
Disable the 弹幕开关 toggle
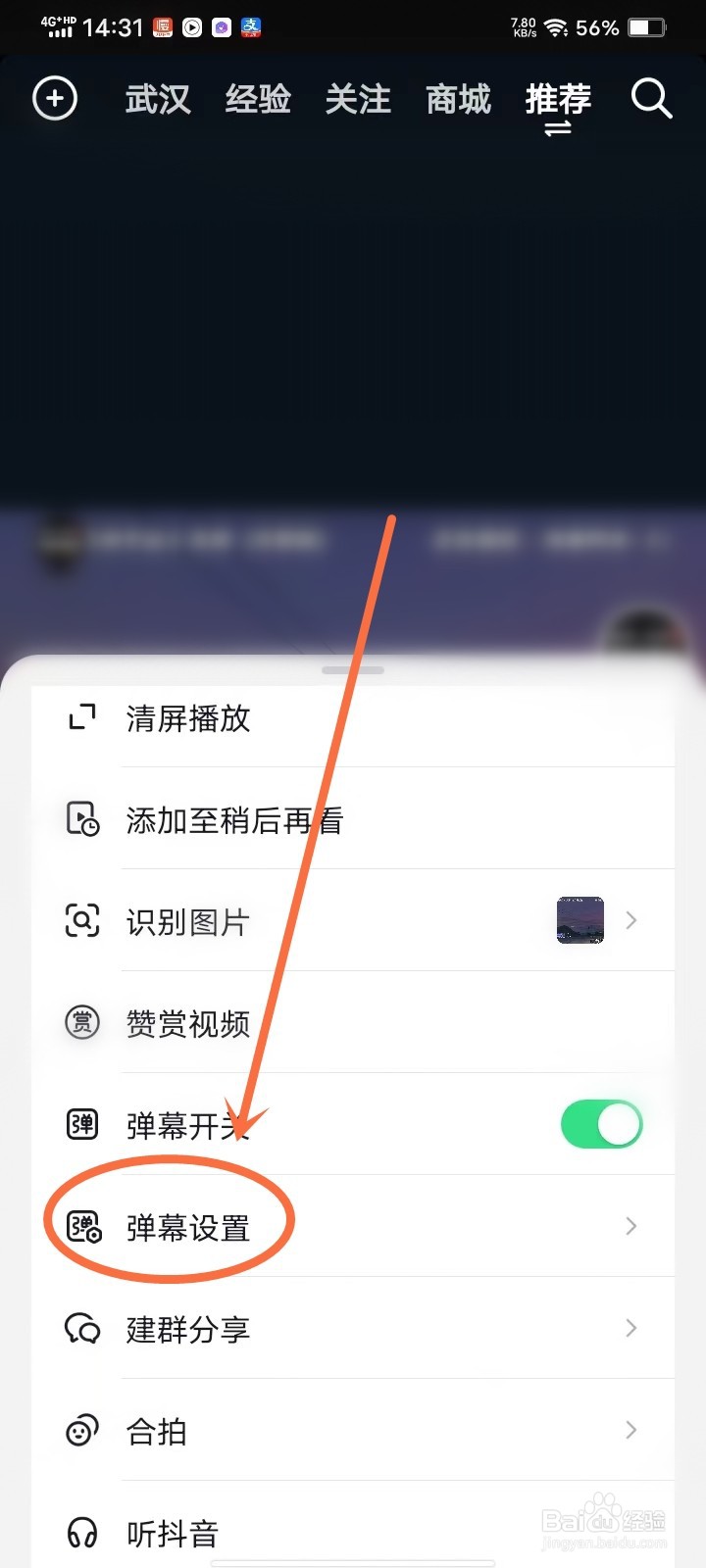(x=601, y=1124)
